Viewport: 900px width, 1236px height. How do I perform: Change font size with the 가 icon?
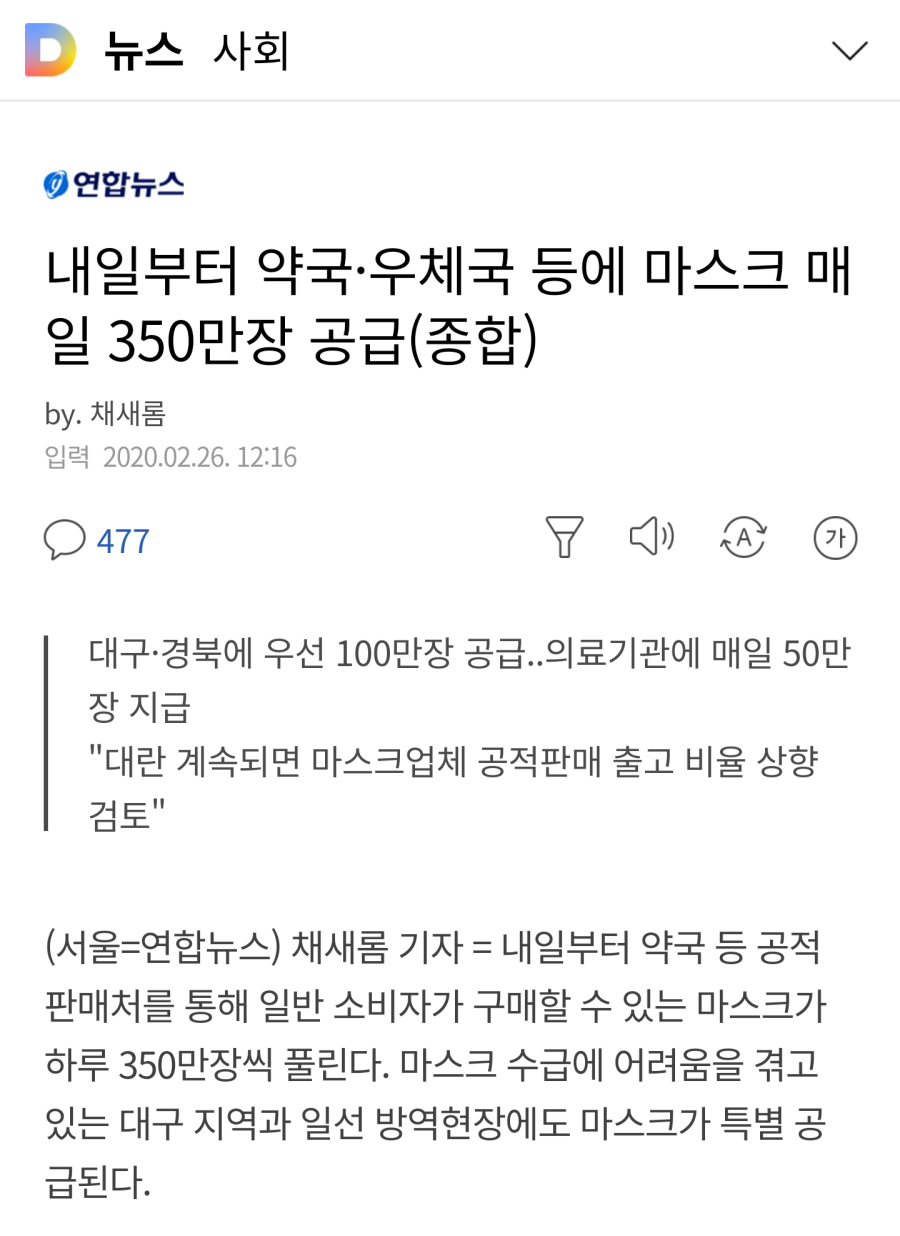(836, 538)
